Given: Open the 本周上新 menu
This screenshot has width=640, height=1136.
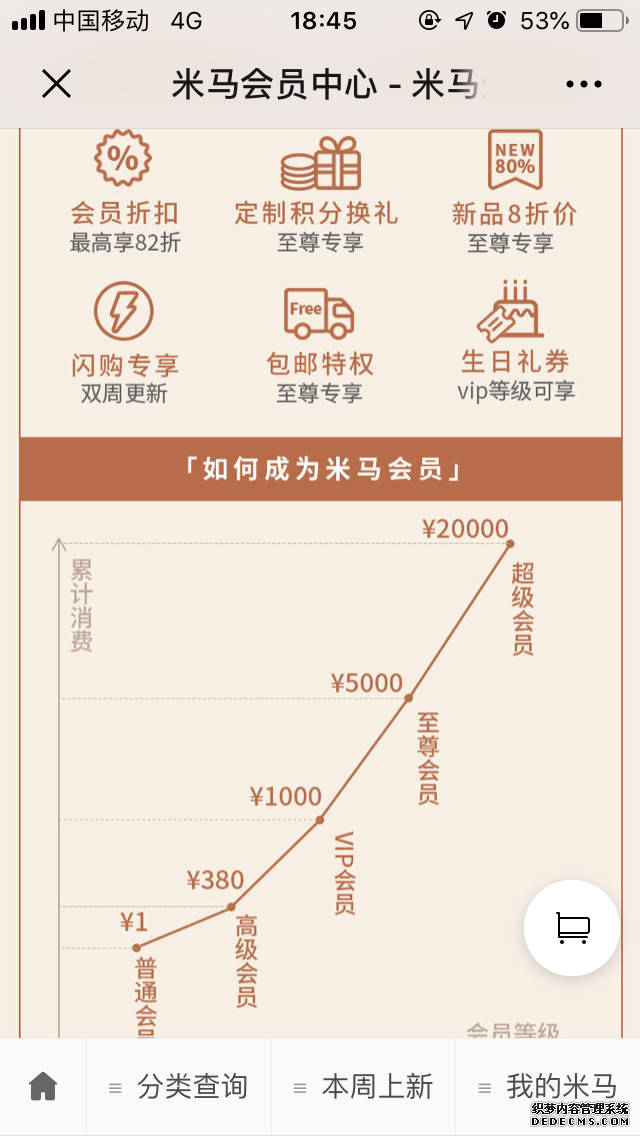Looking at the screenshot, I should coord(364,1086).
